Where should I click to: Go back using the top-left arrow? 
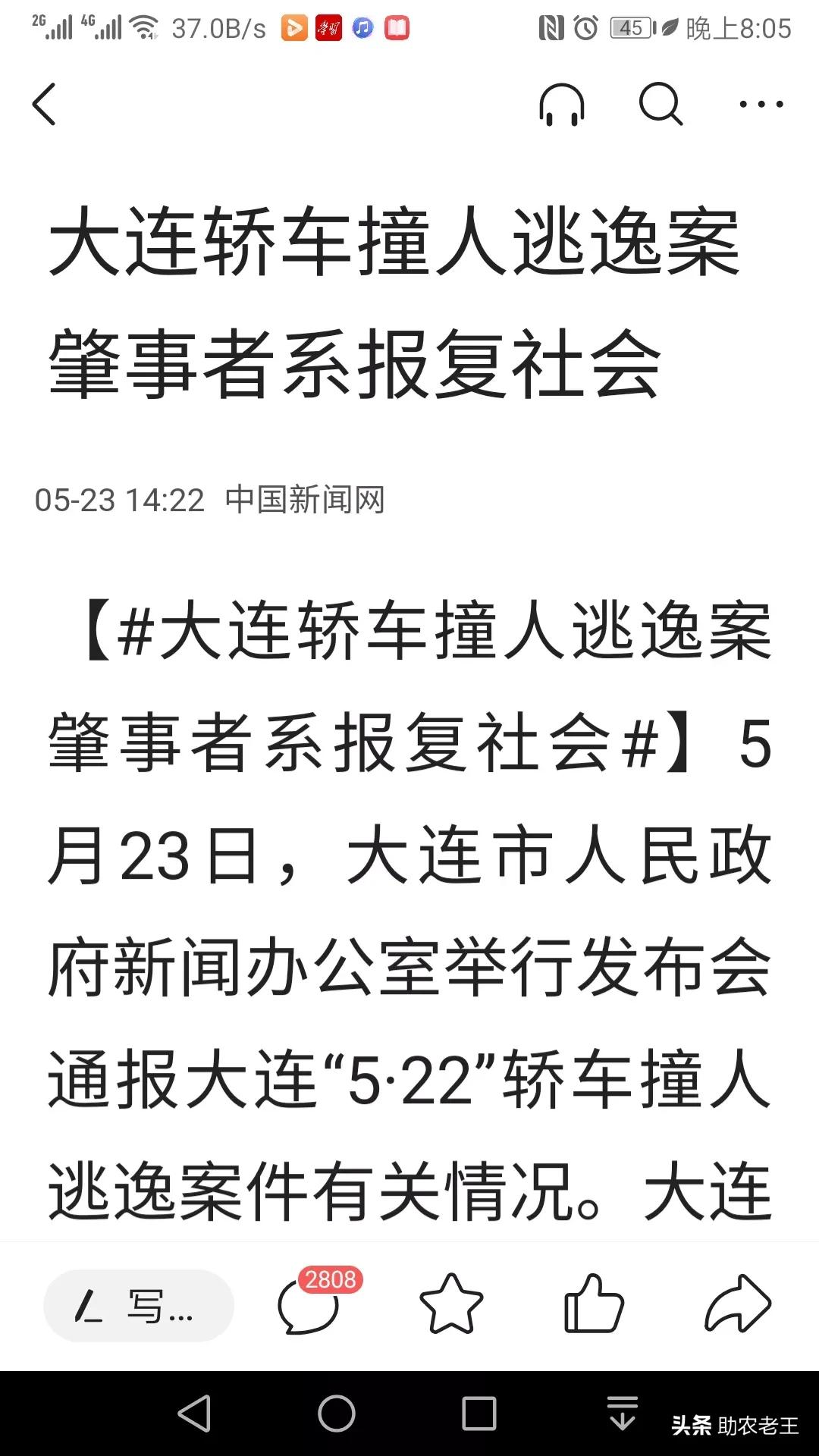point(44,104)
